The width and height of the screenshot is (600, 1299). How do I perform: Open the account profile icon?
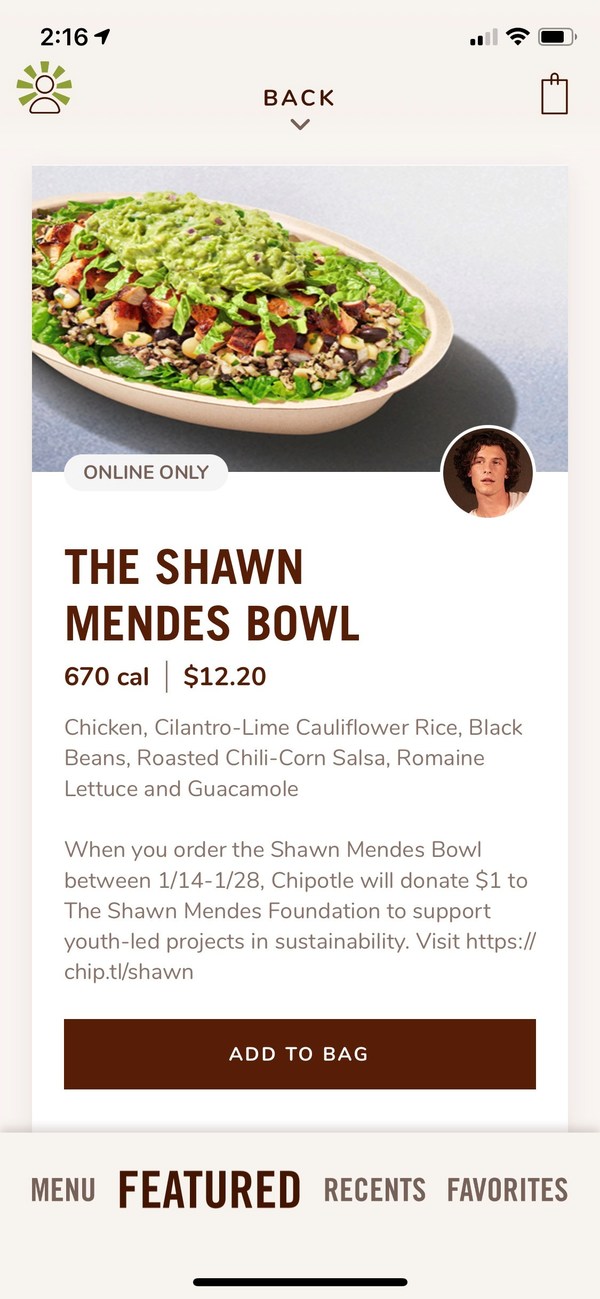44,89
